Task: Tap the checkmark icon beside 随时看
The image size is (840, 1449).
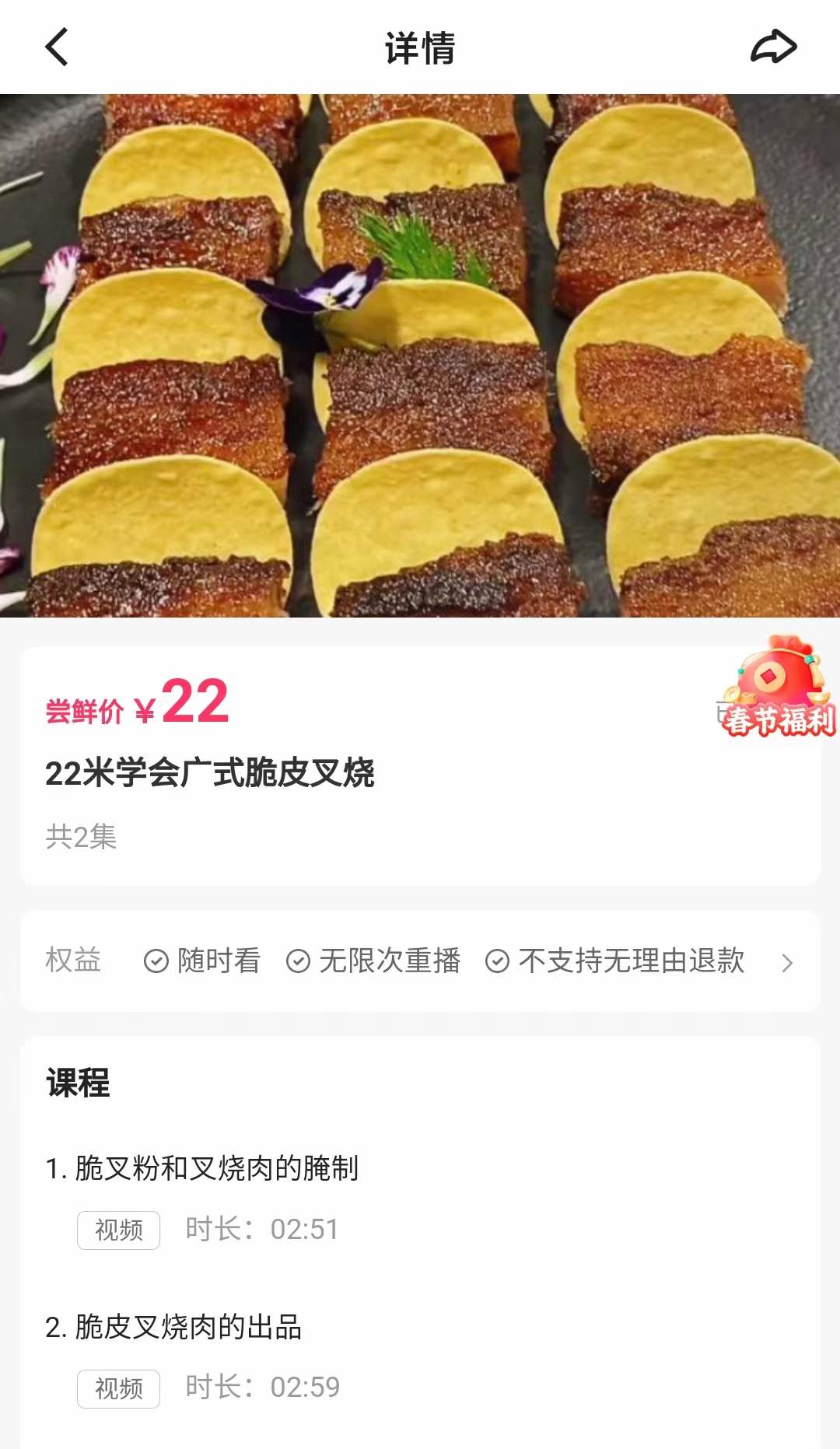Action: [x=155, y=961]
